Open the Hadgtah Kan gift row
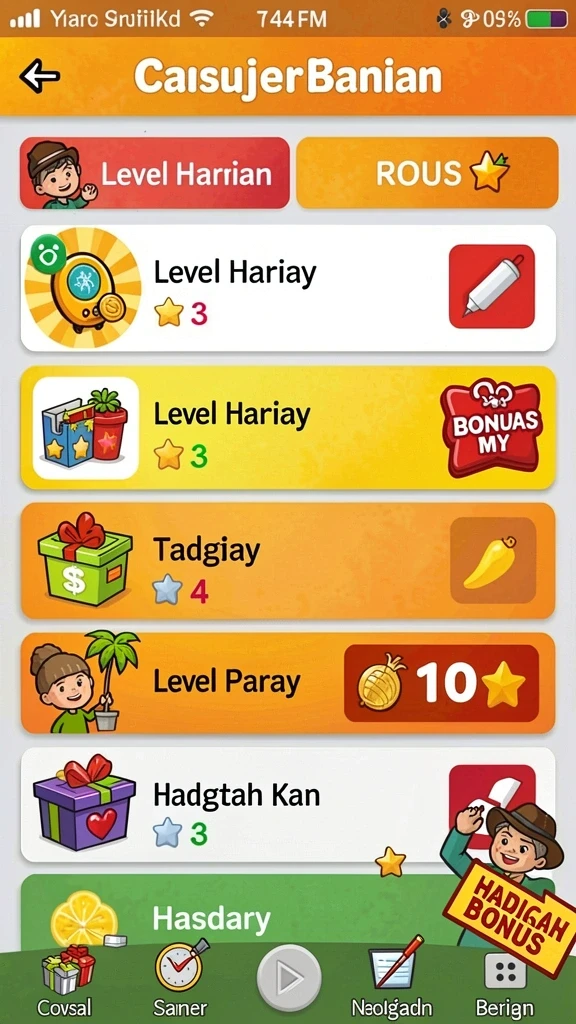 click(288, 805)
